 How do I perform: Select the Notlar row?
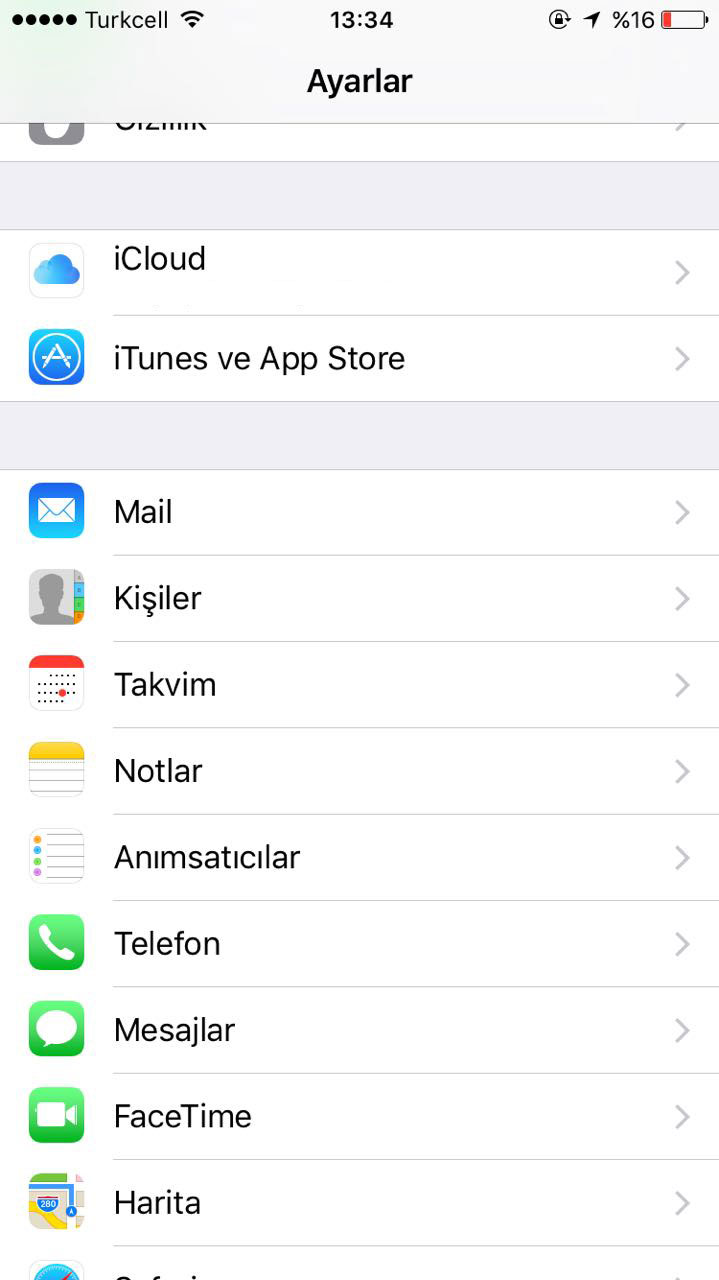coord(359,770)
